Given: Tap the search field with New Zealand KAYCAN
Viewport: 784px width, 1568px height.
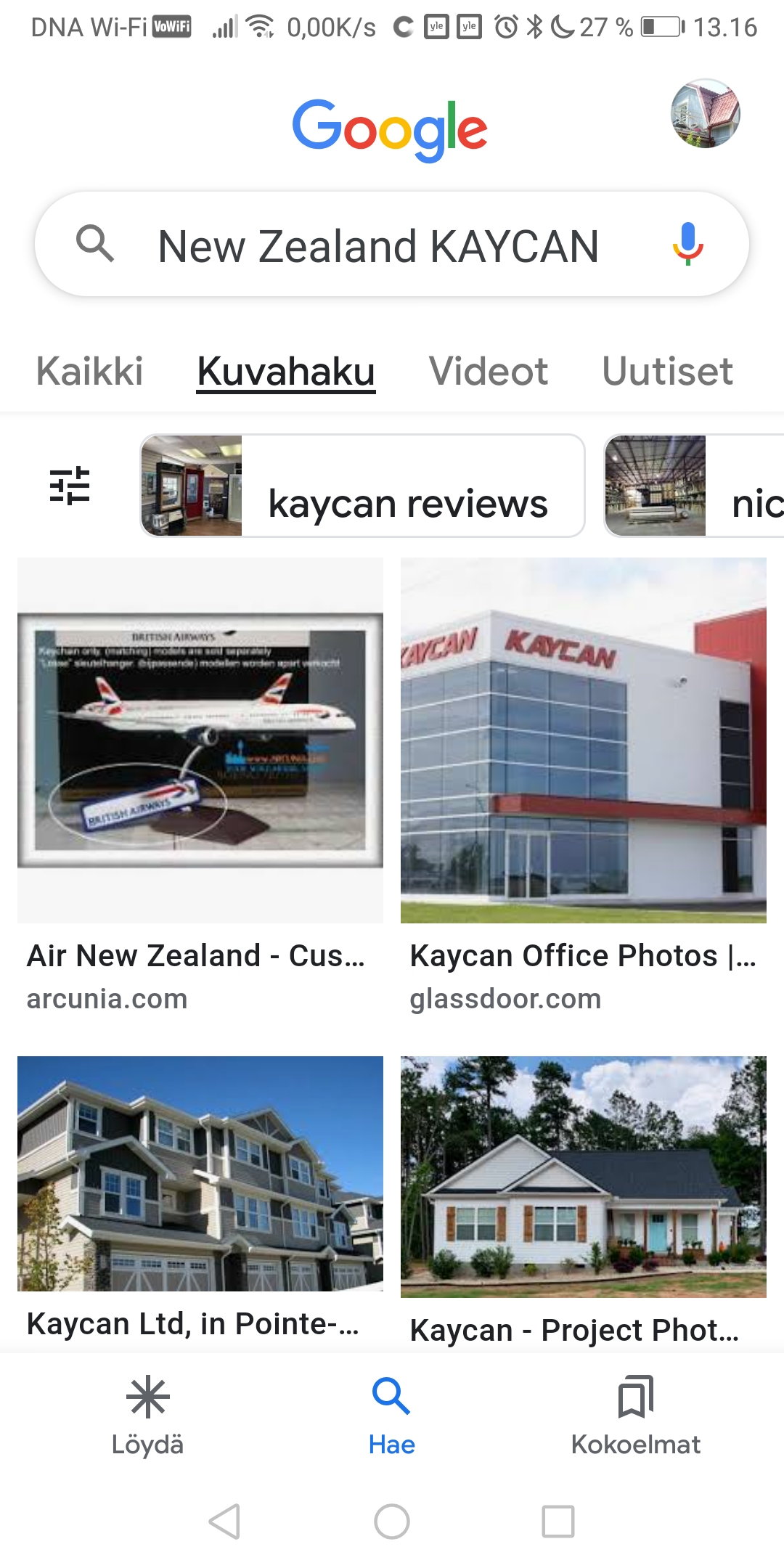Looking at the screenshot, I should (377, 245).
